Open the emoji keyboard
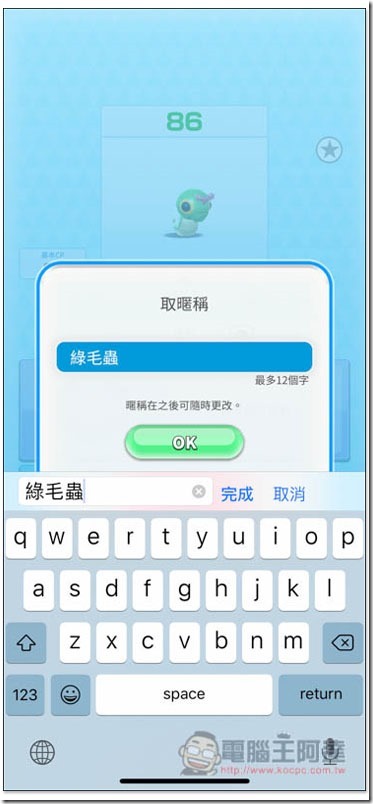 71,694
